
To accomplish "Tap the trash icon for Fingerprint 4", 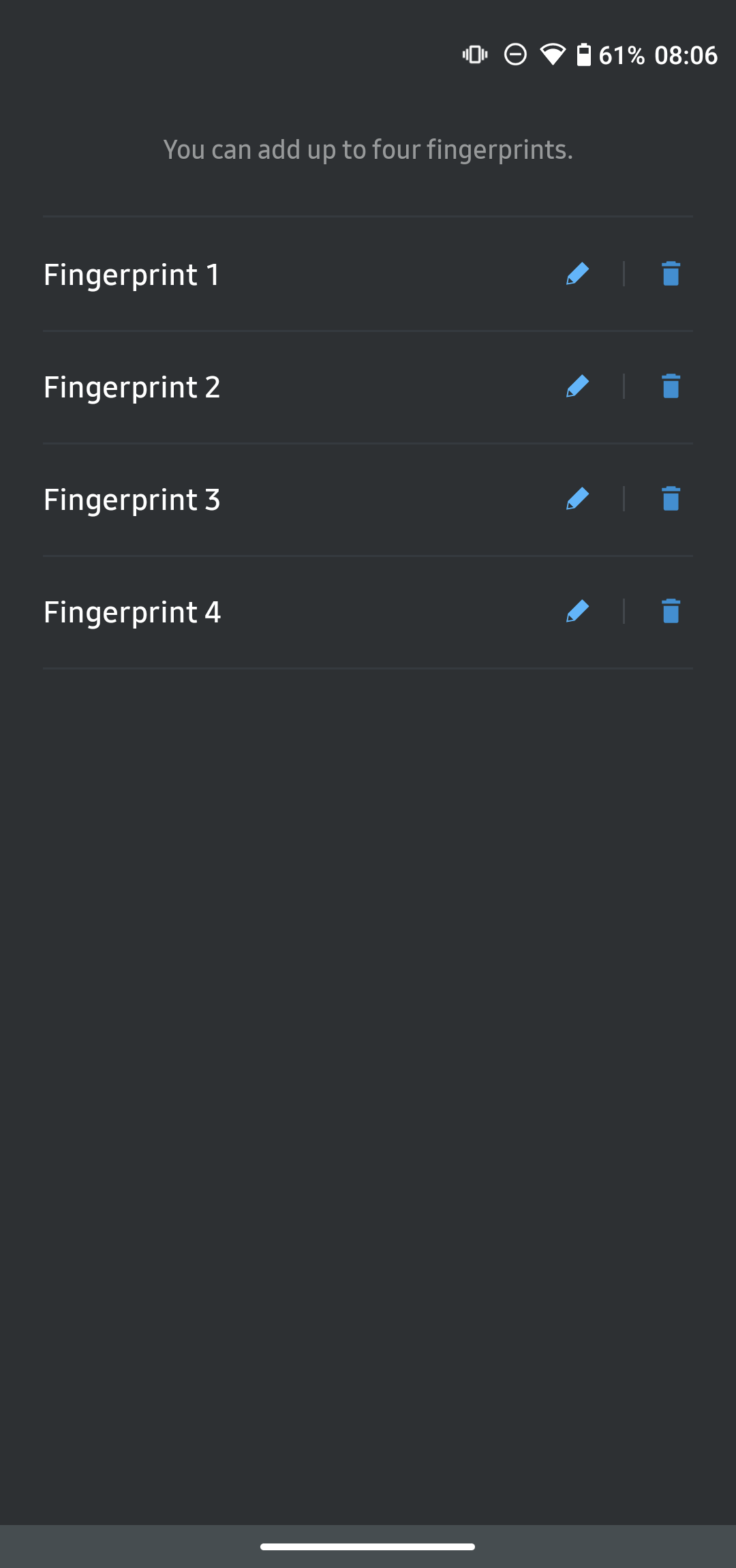I will click(671, 612).
